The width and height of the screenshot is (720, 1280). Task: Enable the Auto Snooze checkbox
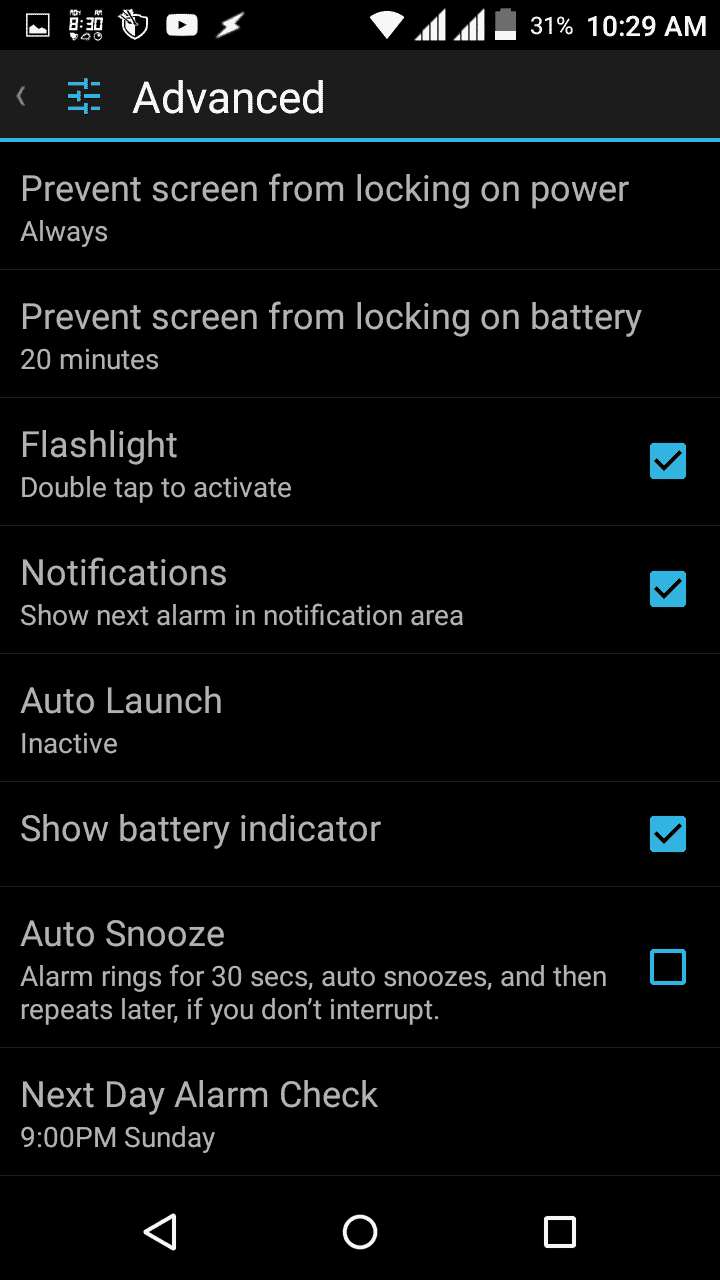668,967
